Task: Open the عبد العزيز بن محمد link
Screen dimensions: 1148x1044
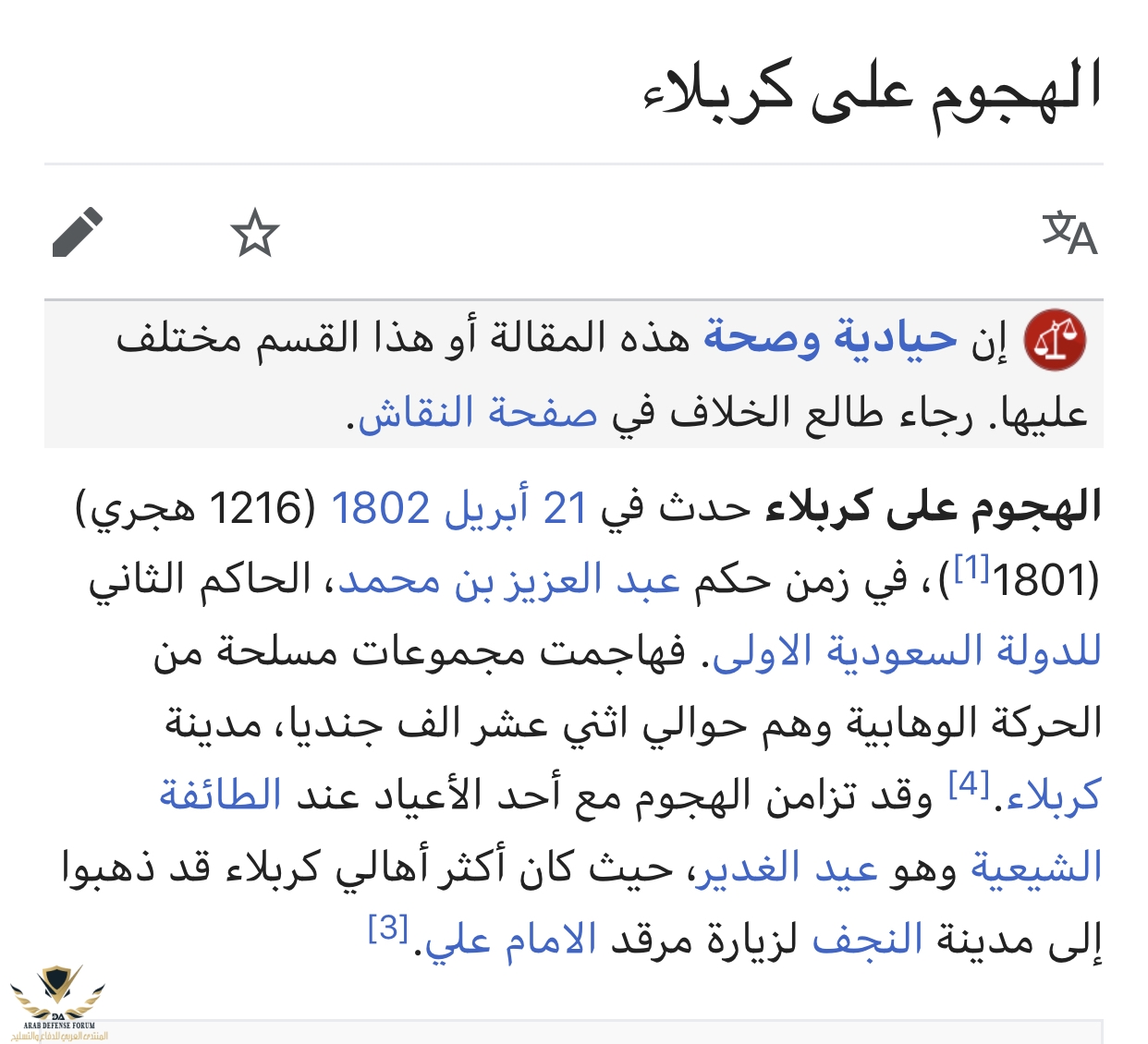Action: pyautogui.click(x=509, y=580)
